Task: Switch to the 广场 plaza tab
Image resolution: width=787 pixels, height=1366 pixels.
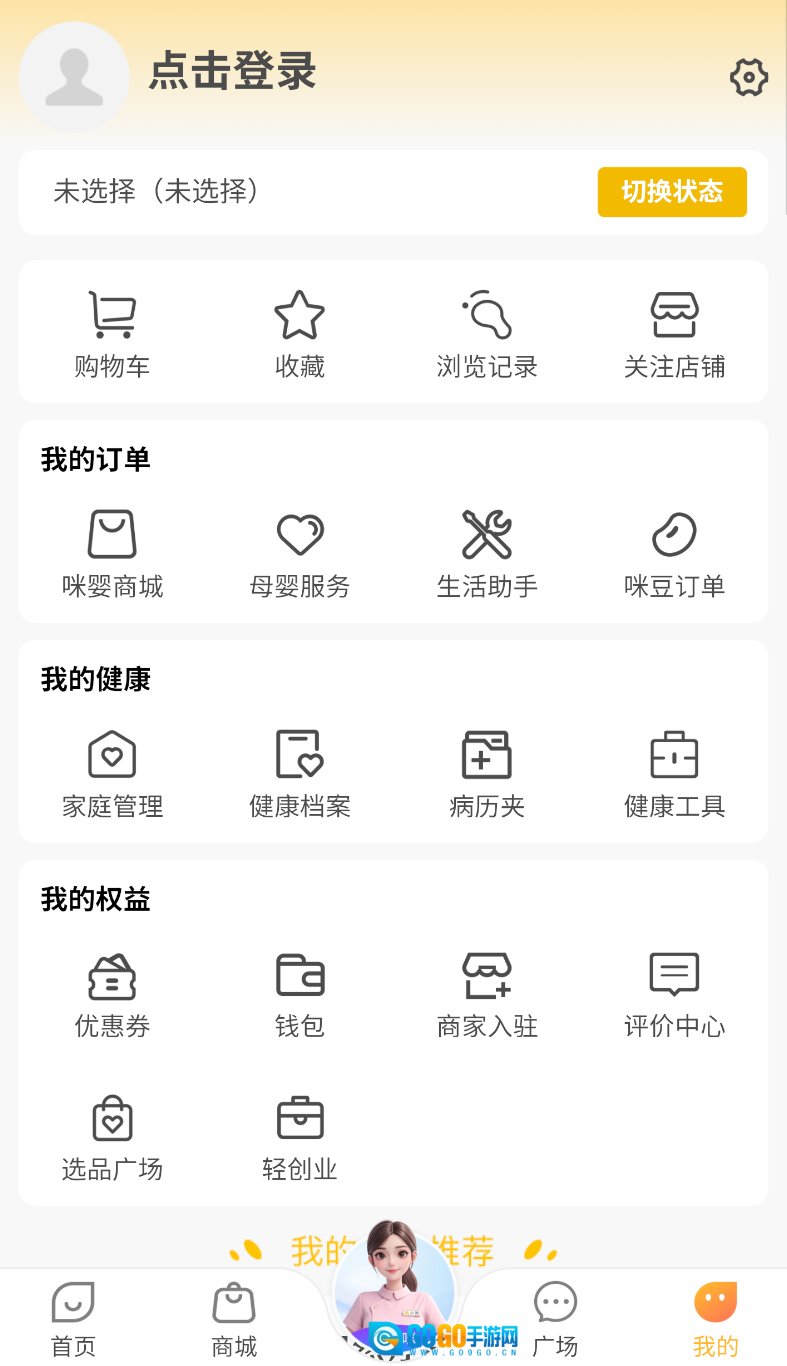Action: (556, 1320)
